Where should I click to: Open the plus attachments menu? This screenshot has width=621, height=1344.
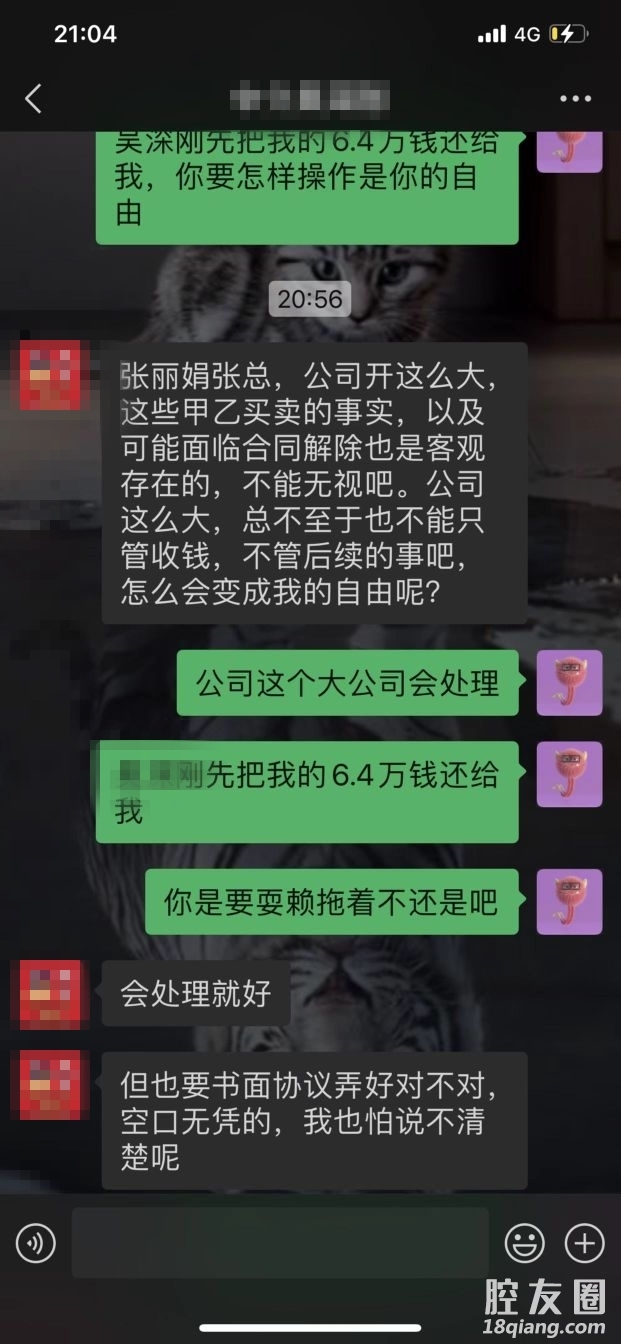pos(584,1243)
